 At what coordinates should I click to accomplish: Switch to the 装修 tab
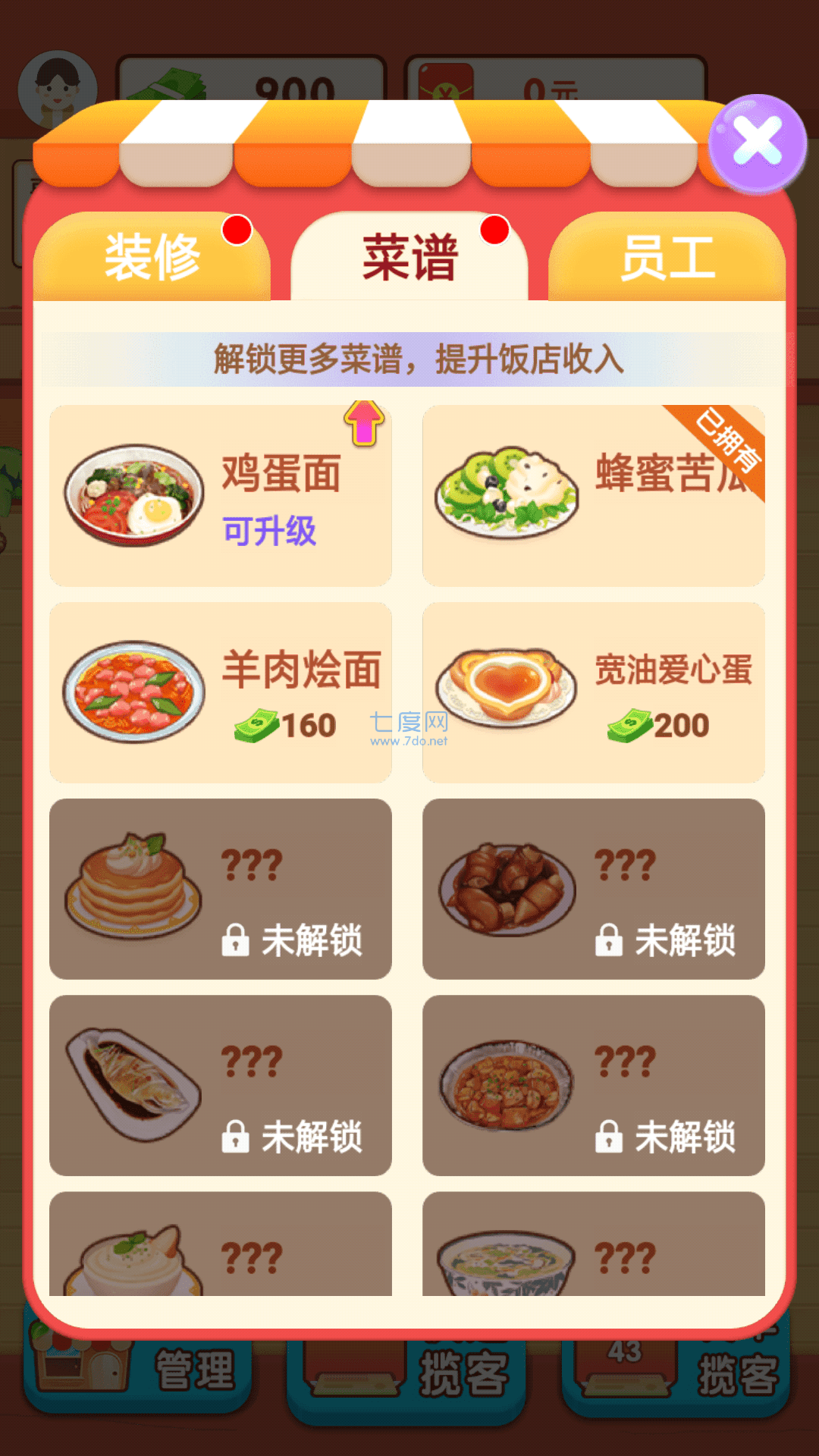[x=152, y=257]
